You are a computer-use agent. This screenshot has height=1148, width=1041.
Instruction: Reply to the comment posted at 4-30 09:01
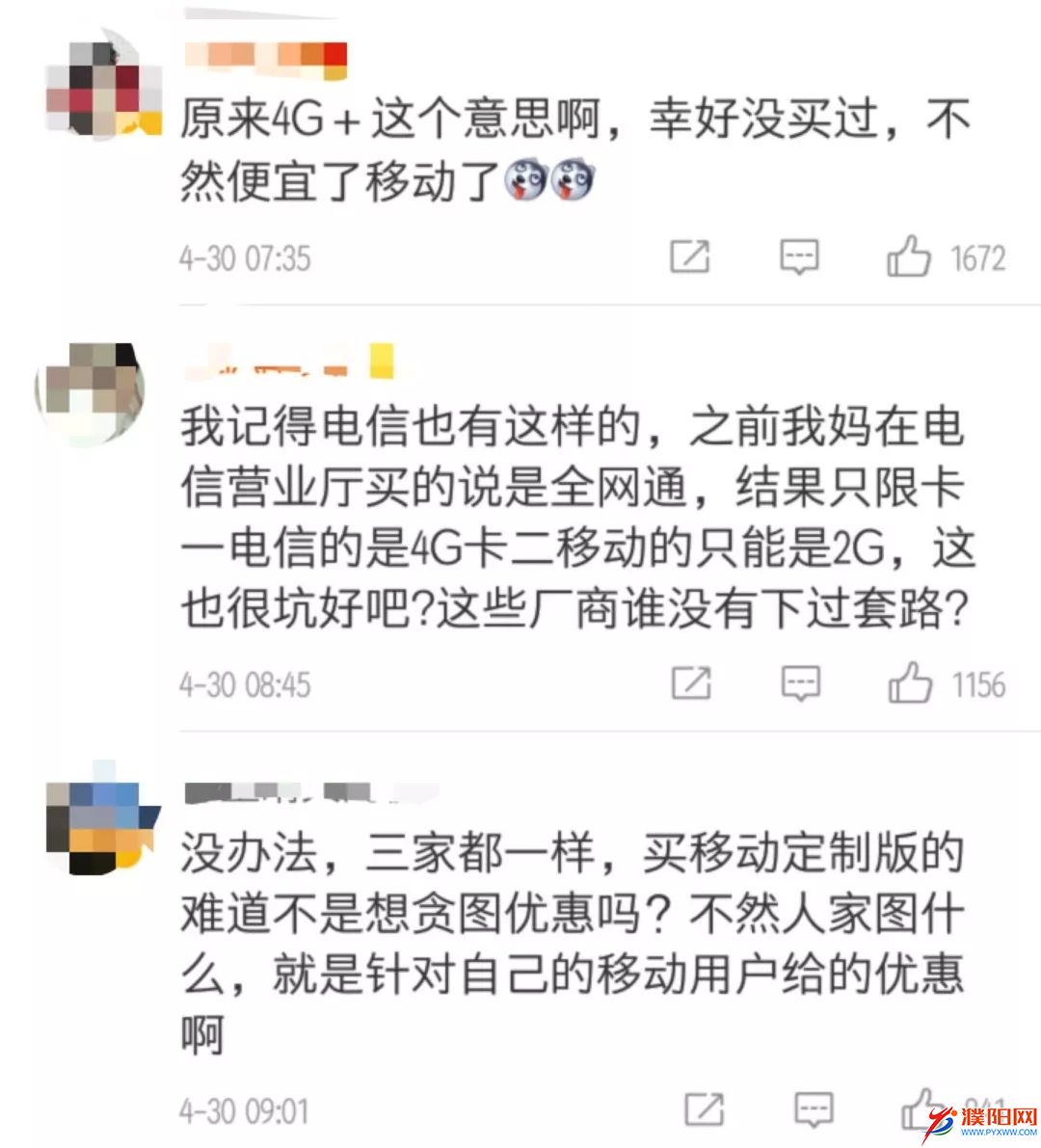point(813,1109)
